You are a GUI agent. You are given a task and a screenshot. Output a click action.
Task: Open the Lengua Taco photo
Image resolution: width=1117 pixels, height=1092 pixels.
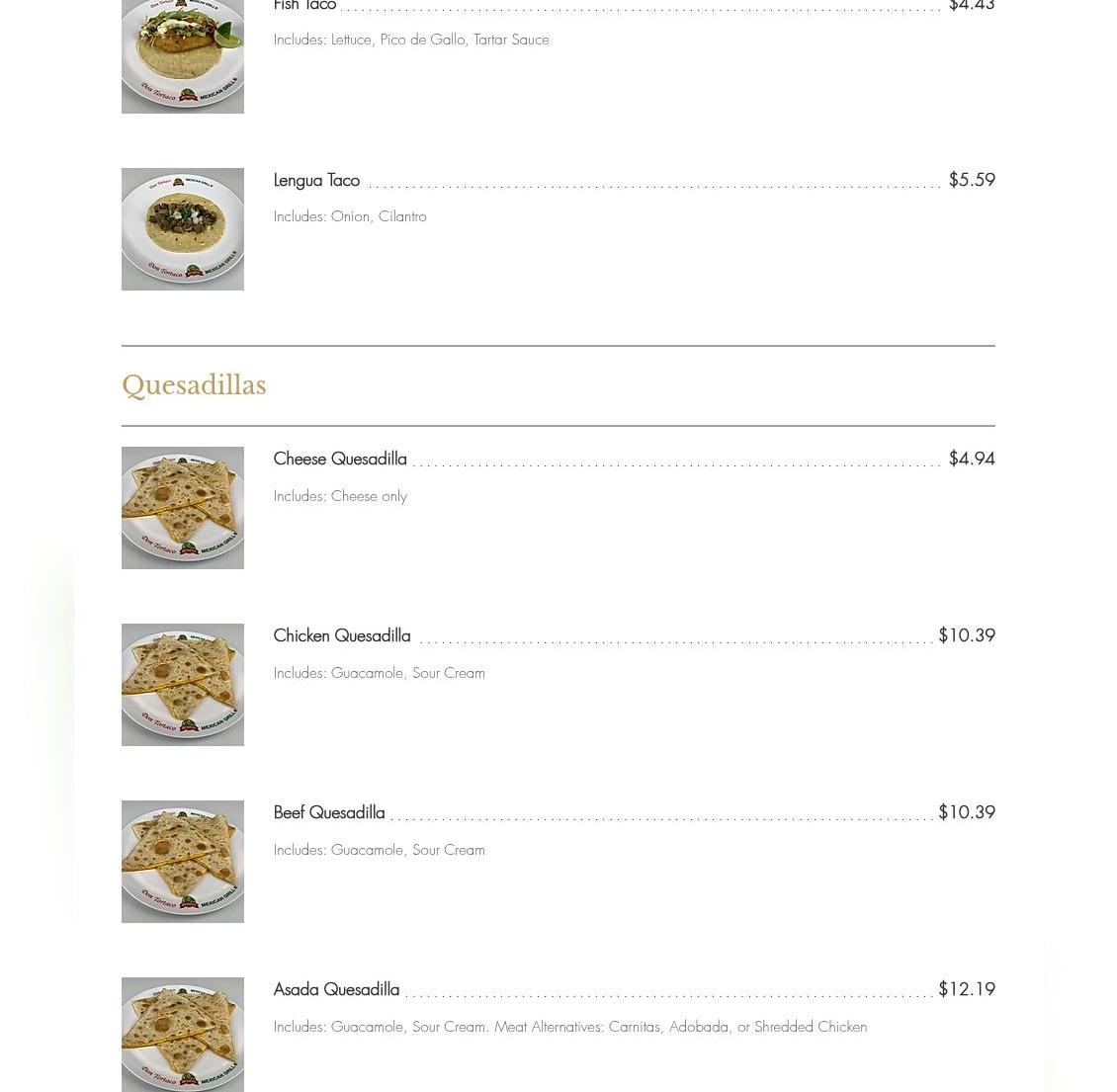(x=182, y=229)
